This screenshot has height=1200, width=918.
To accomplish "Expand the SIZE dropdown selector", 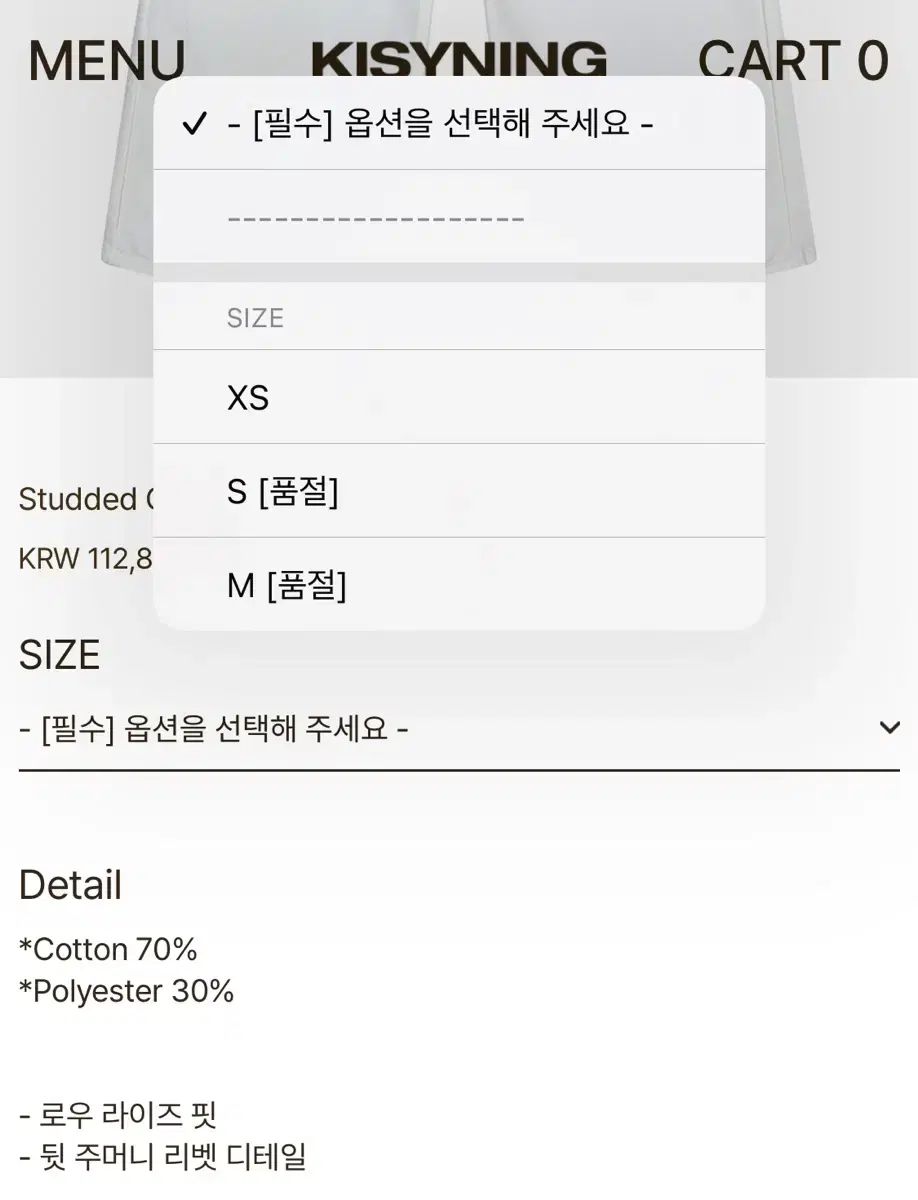I will pos(459,729).
